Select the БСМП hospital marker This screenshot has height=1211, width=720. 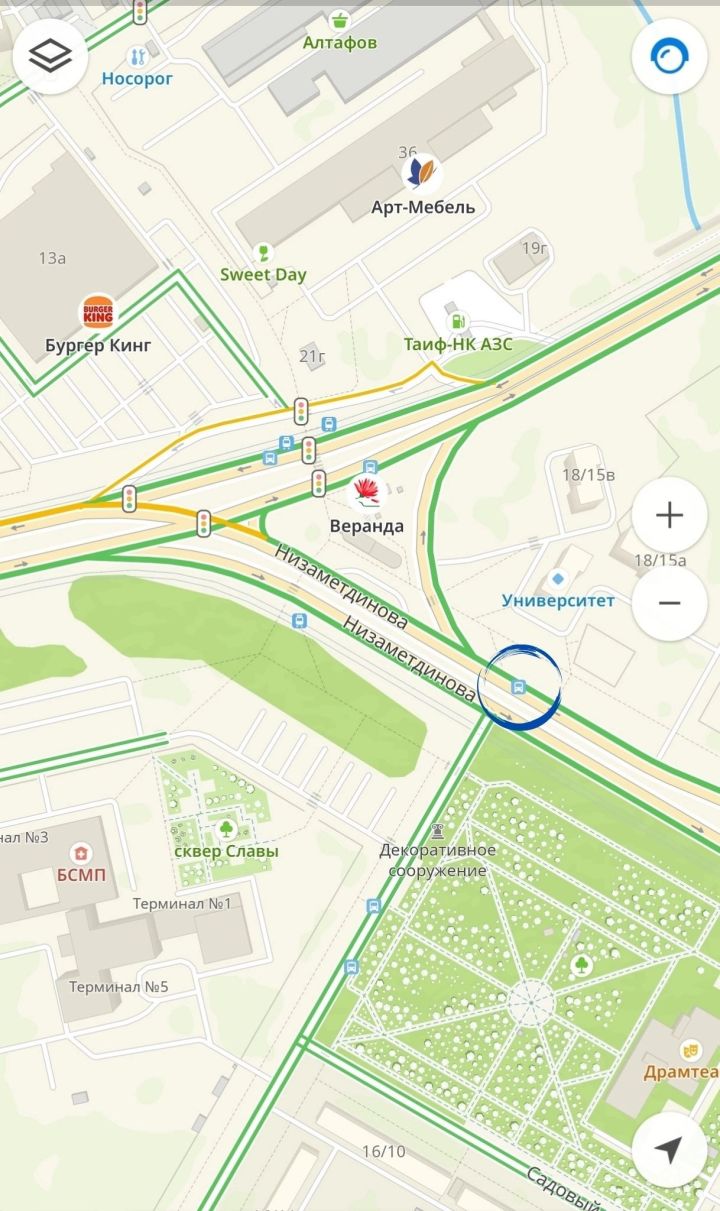(79, 853)
